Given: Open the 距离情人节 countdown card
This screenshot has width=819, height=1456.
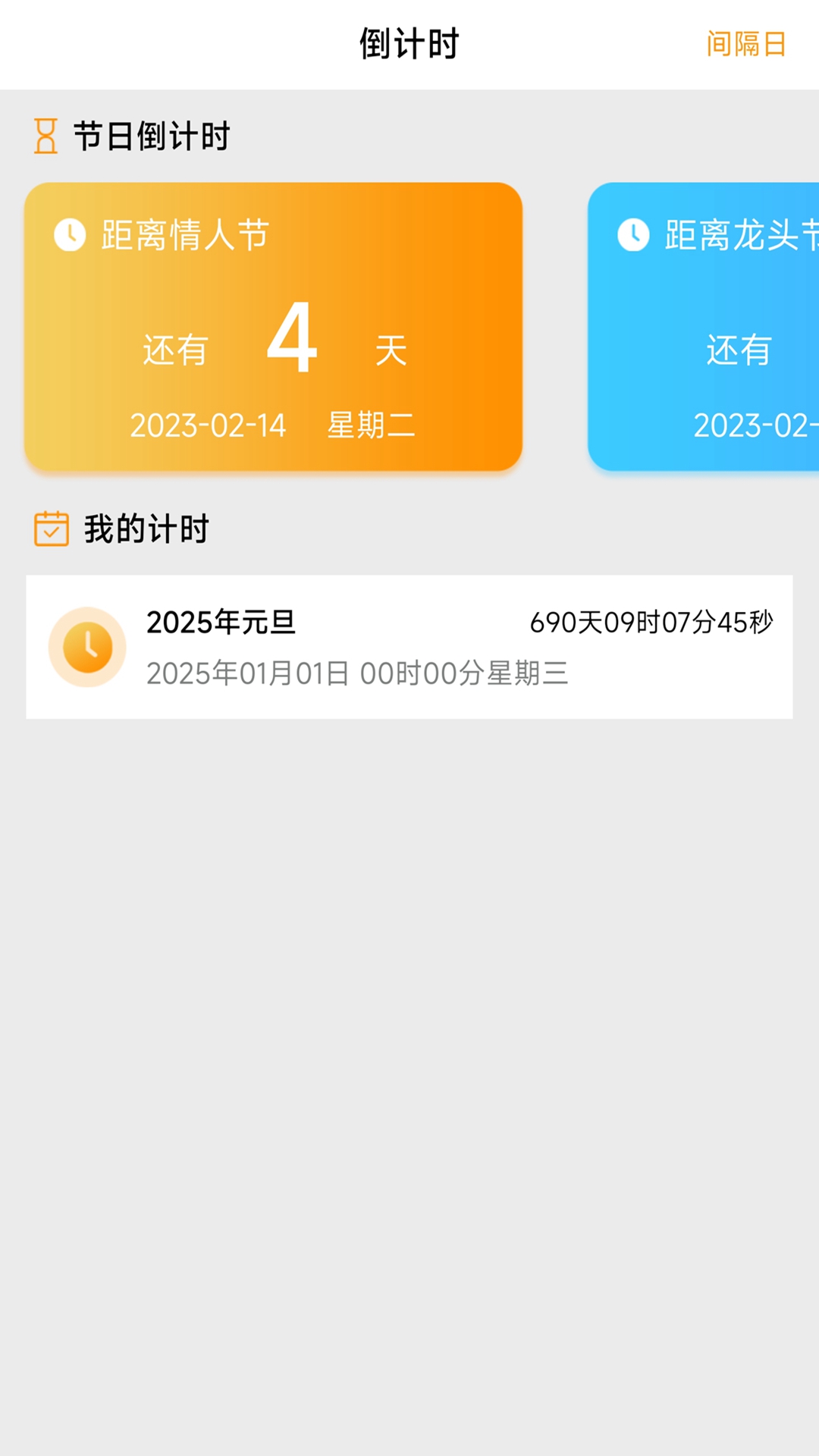Looking at the screenshot, I should click(273, 326).
